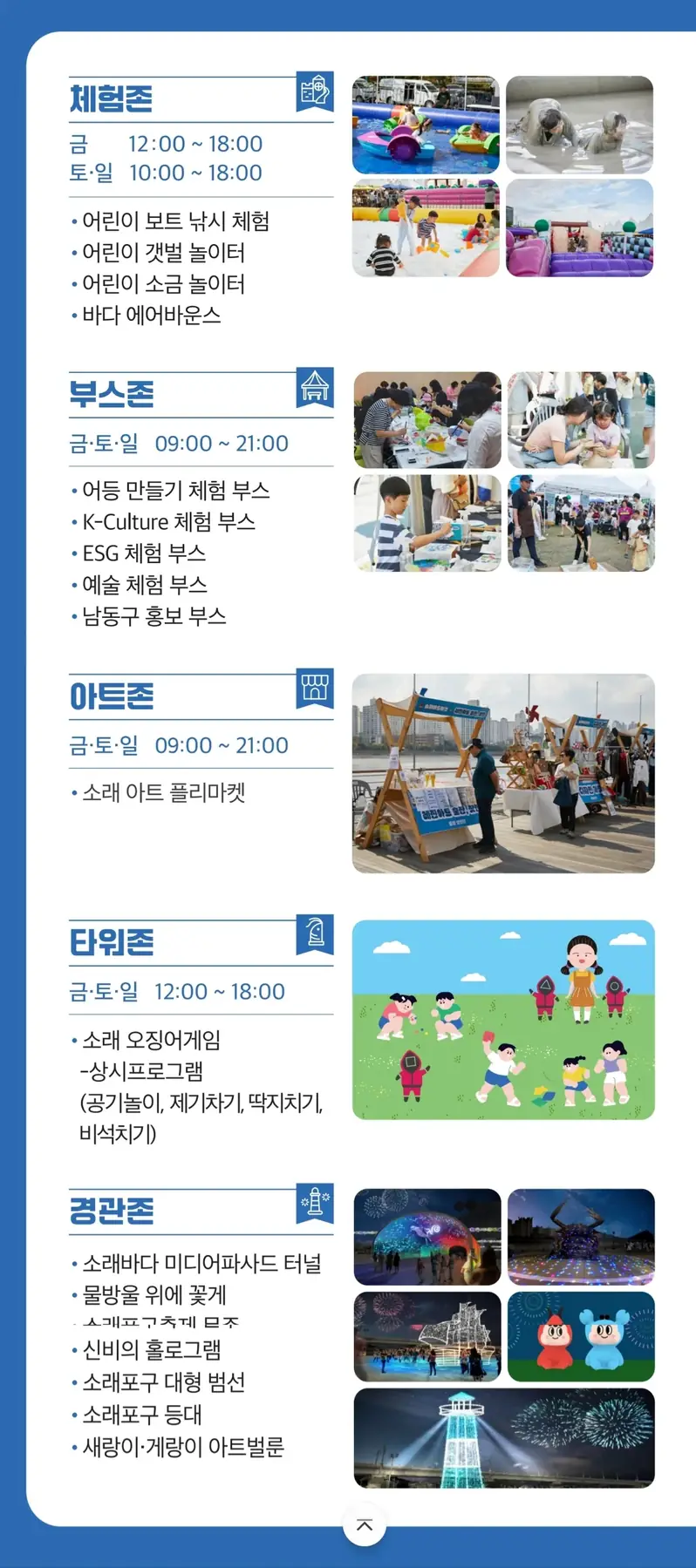Tap the scroll-to-top arrow button
Image resolution: width=696 pixels, height=1568 pixels.
click(365, 1524)
